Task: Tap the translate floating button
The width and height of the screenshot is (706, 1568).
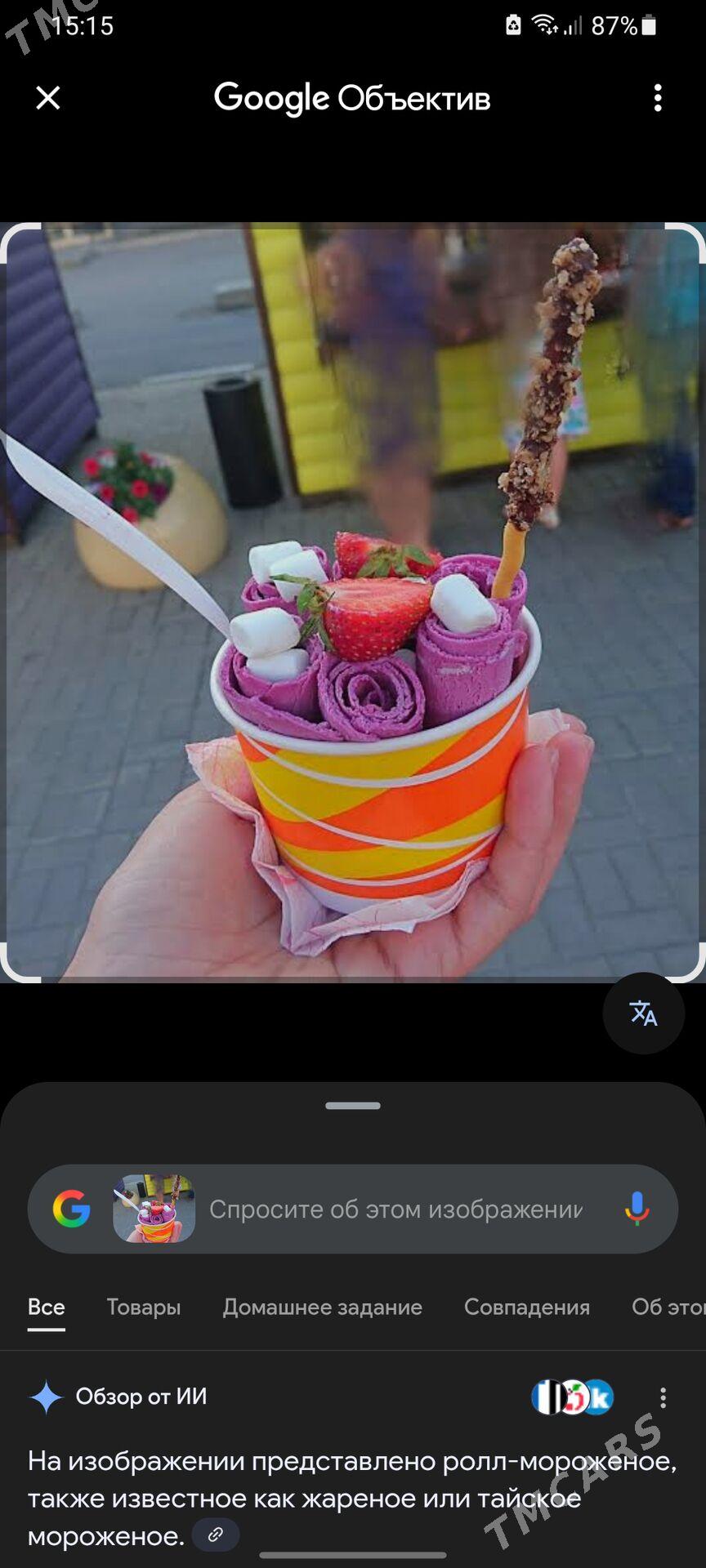Action: click(643, 1013)
